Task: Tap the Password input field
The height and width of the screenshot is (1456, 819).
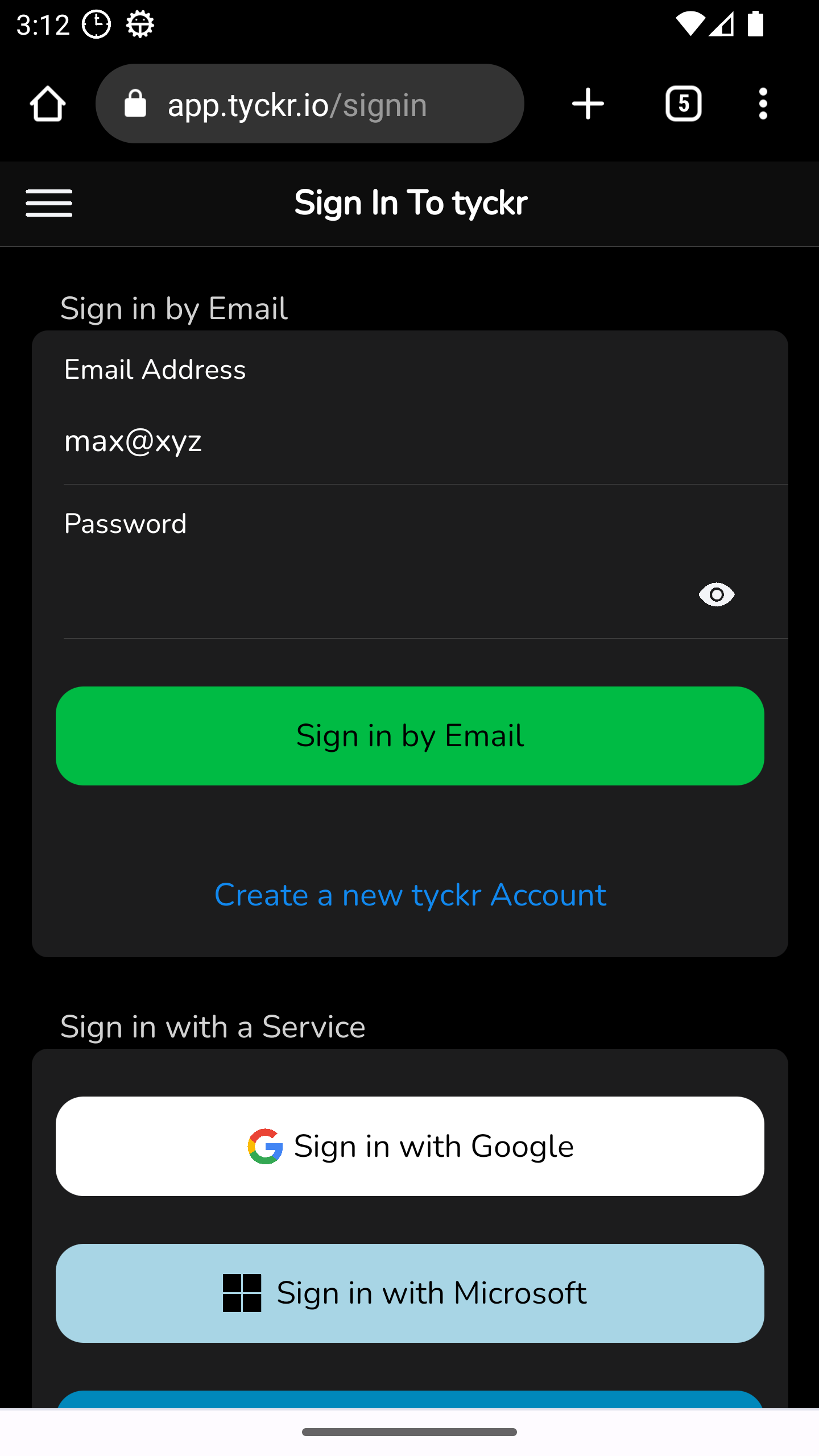Action: pos(375,595)
